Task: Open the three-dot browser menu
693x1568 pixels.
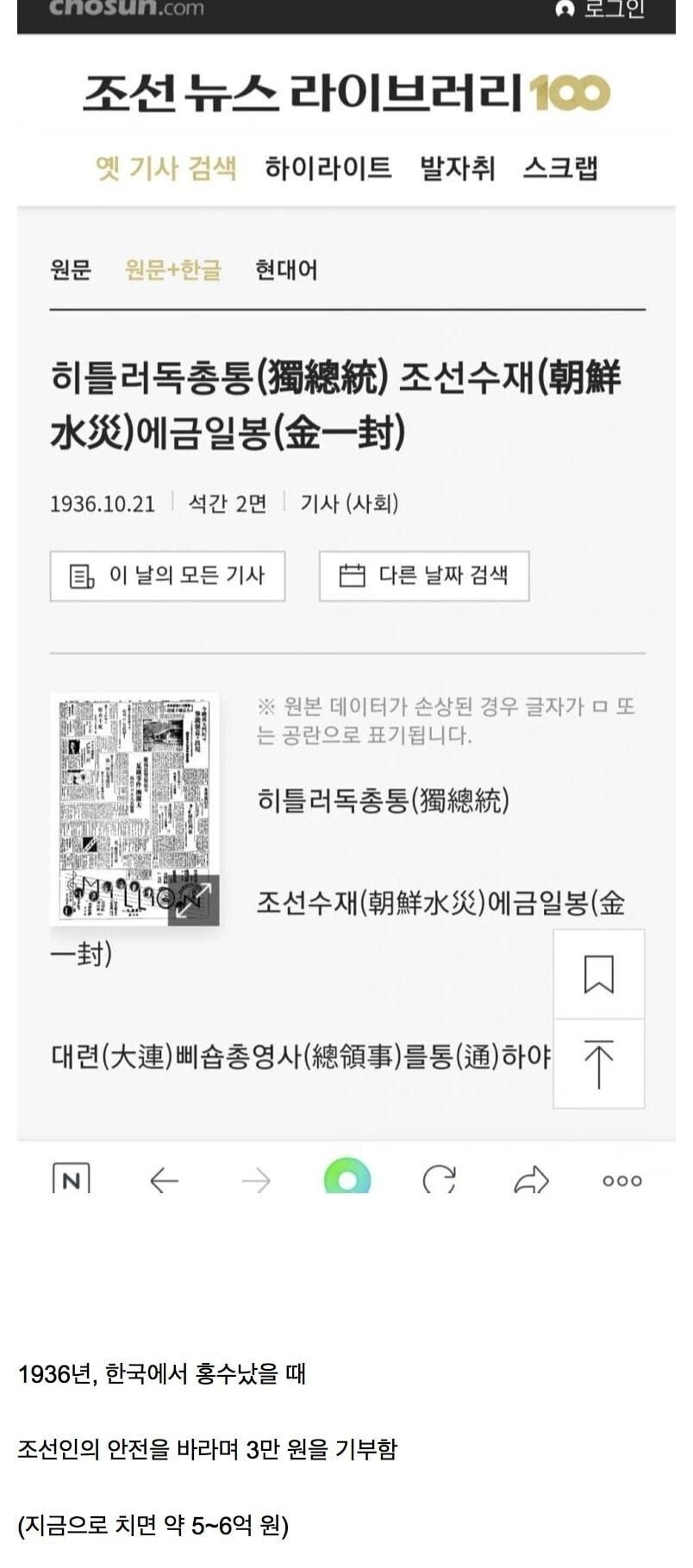Action: [x=622, y=1181]
